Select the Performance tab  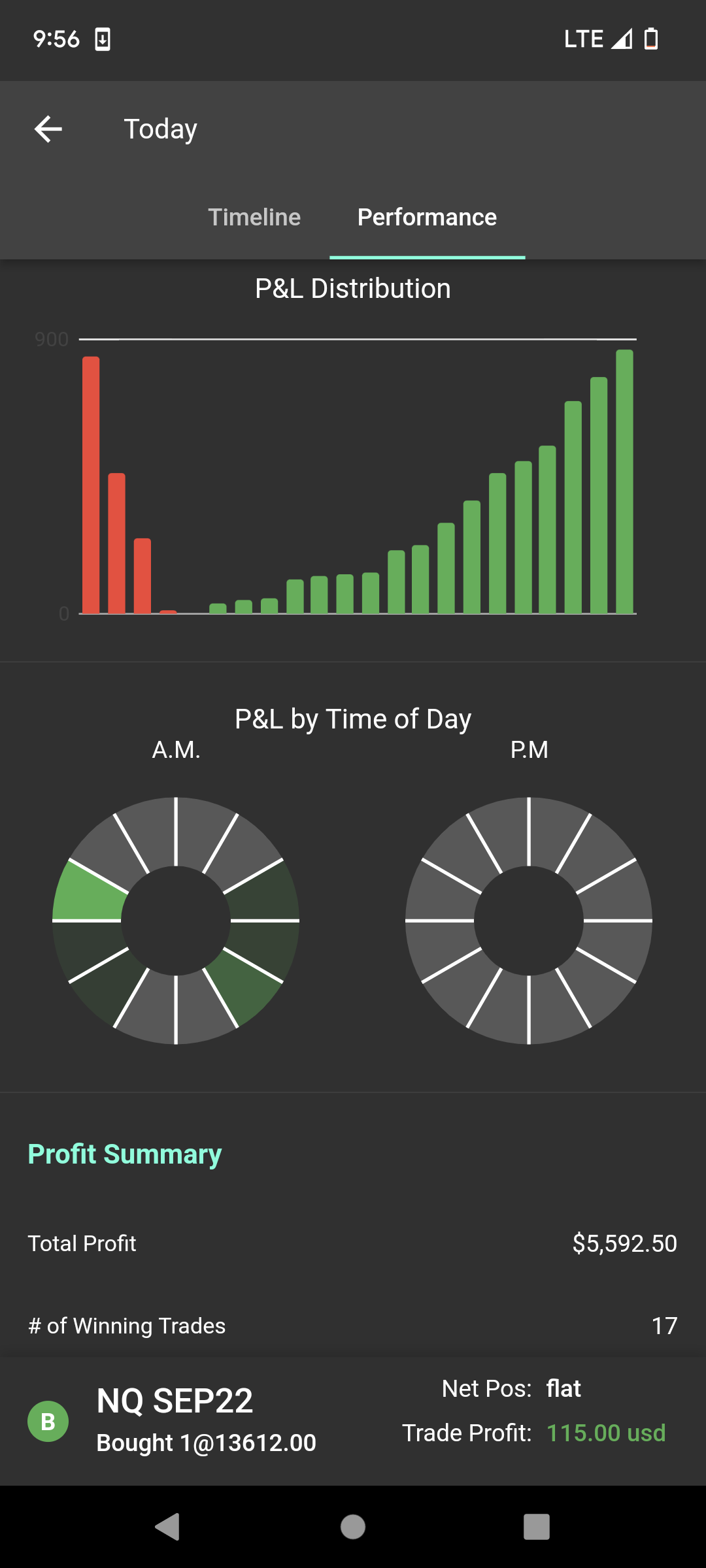coord(427,217)
